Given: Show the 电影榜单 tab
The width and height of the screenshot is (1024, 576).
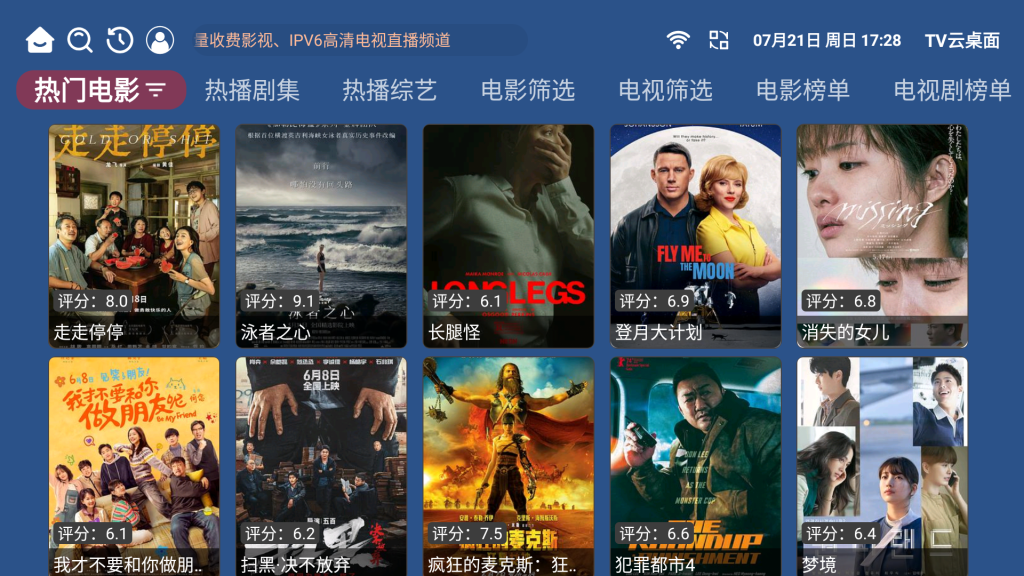Looking at the screenshot, I should pyautogui.click(x=803, y=90).
